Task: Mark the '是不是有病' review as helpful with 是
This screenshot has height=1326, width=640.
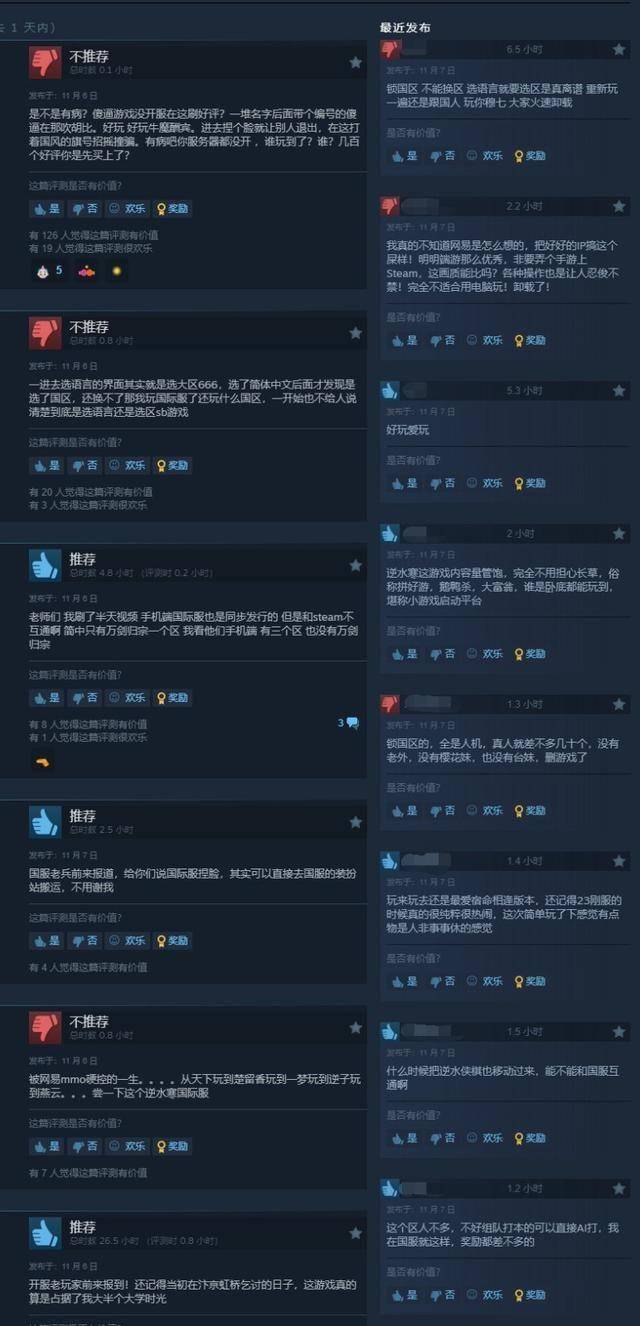Action: (47, 209)
